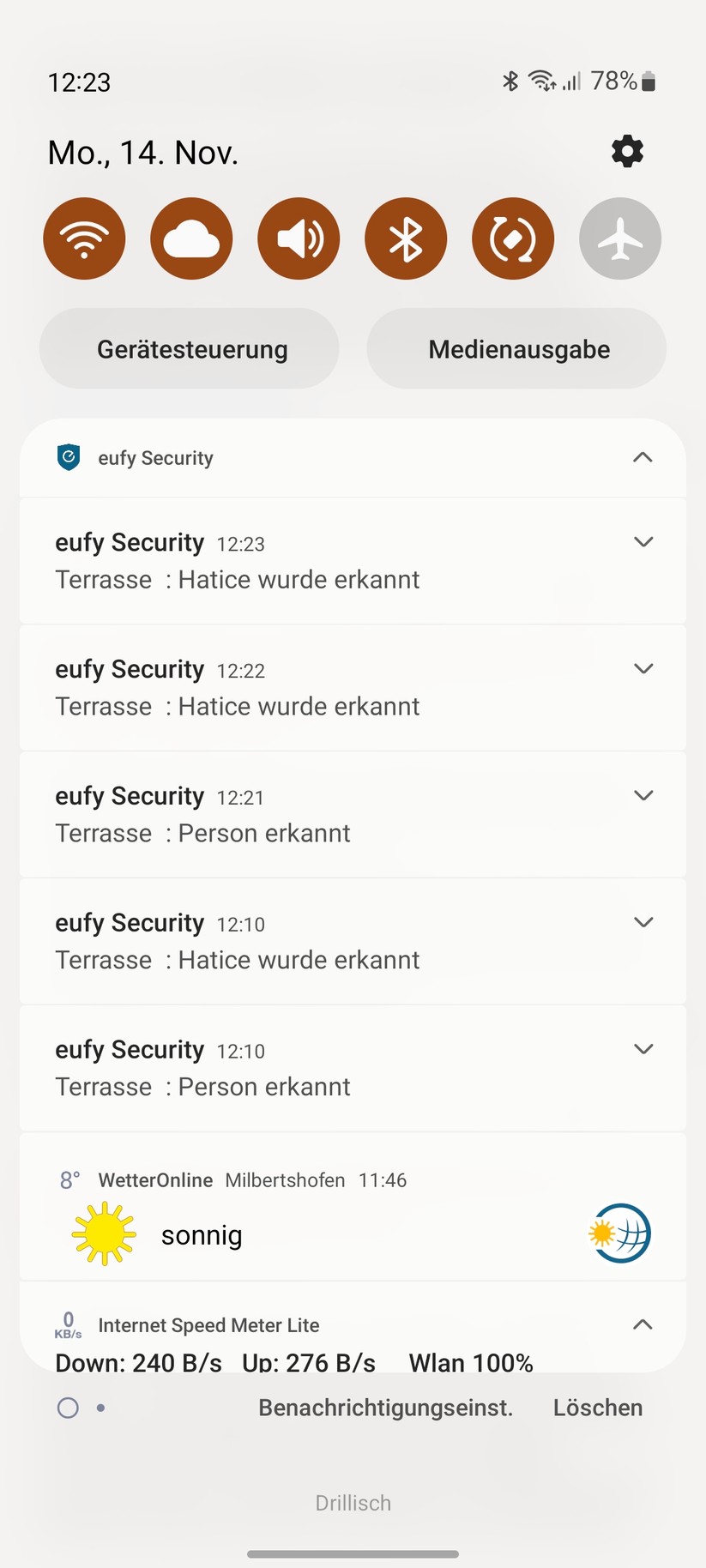The width and height of the screenshot is (706, 1568).
Task: Tap the eufy Security shield app icon
Action: point(69,458)
